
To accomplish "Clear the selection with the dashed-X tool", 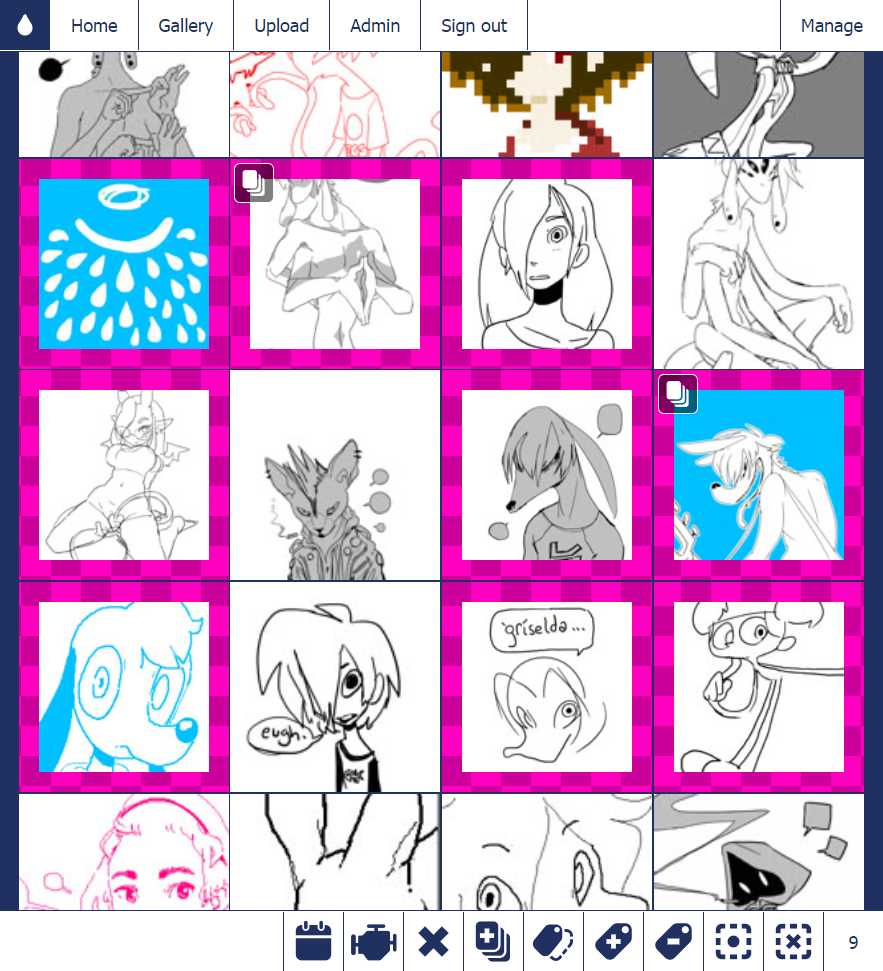I will click(x=793, y=942).
